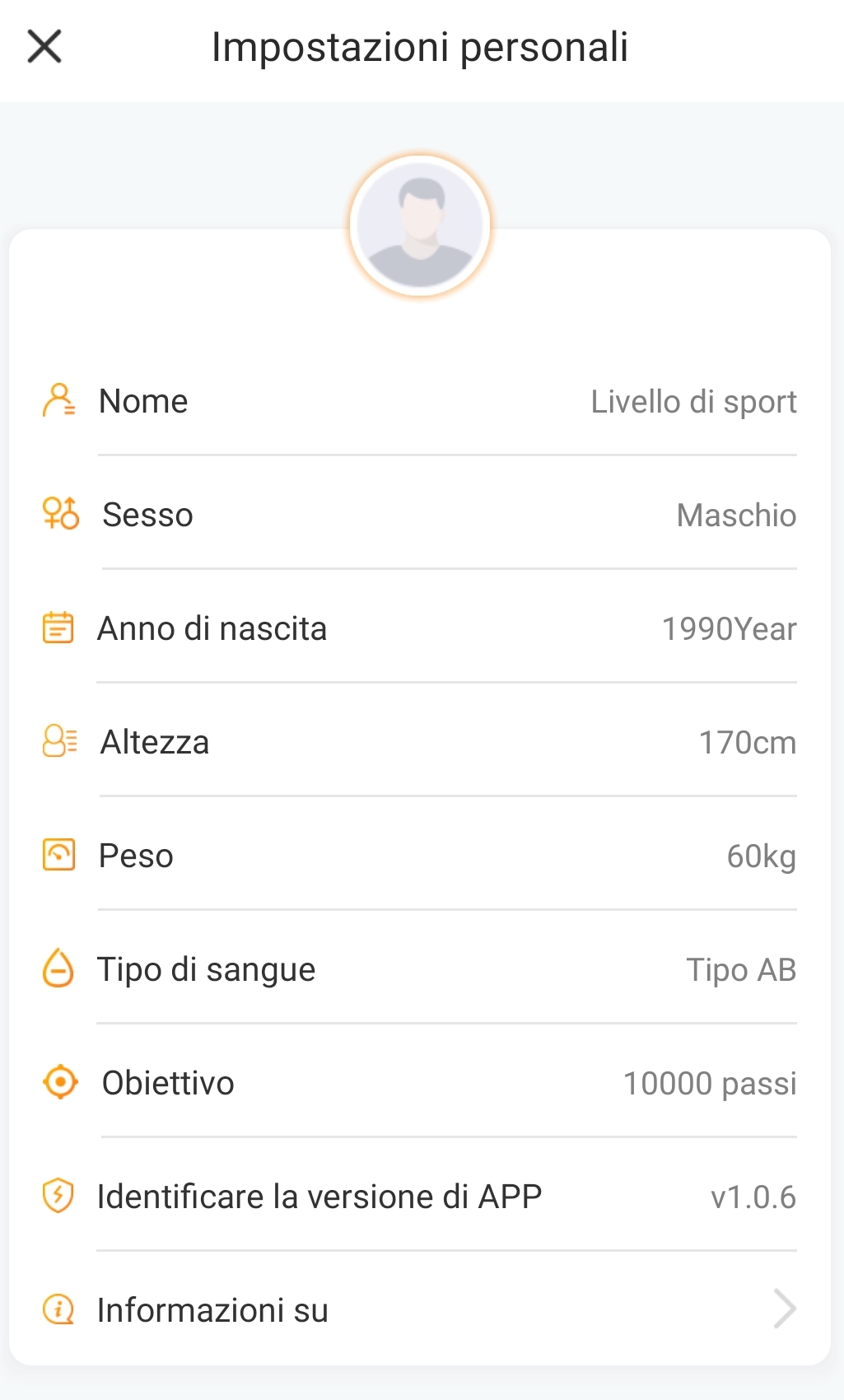Select the Peso weight scale icon

click(x=58, y=855)
